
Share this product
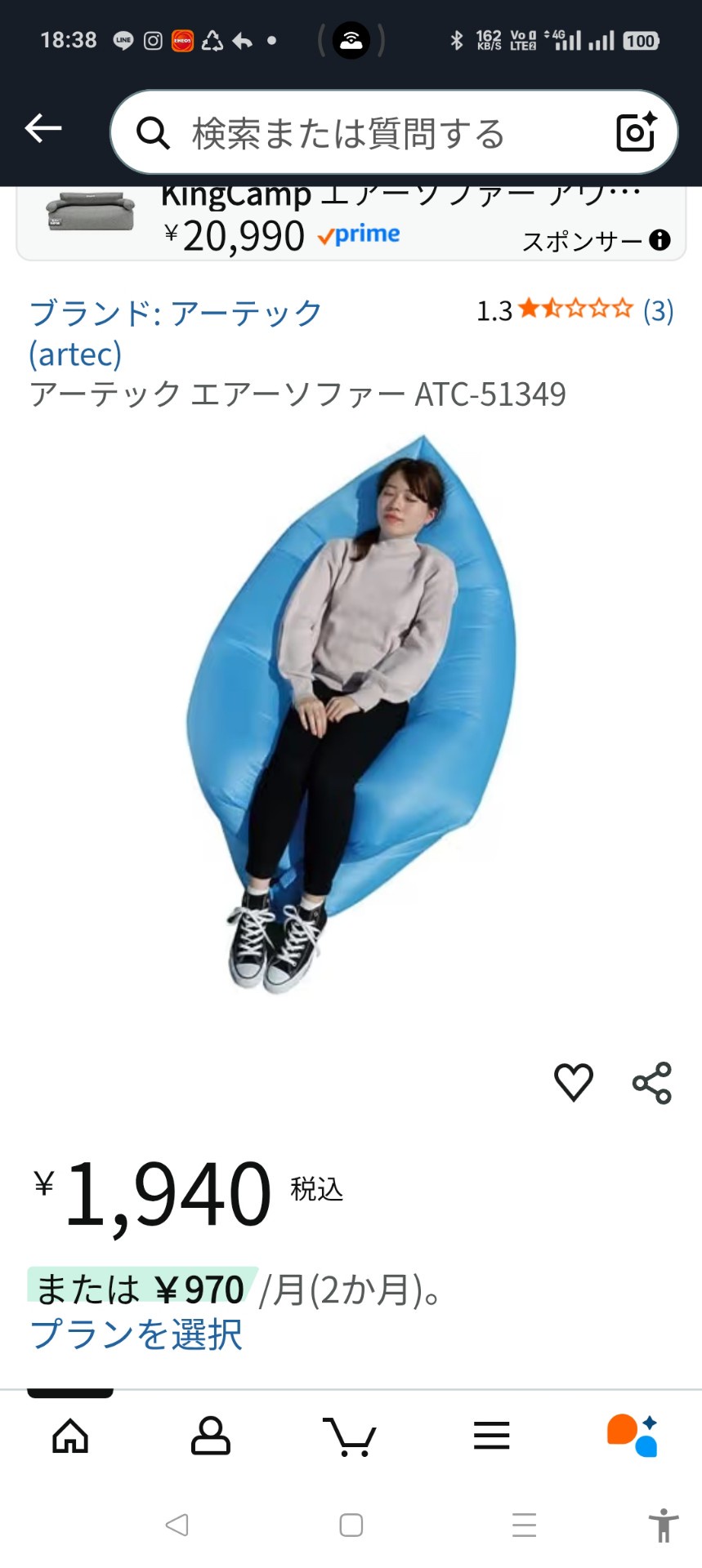pyautogui.click(x=652, y=1083)
